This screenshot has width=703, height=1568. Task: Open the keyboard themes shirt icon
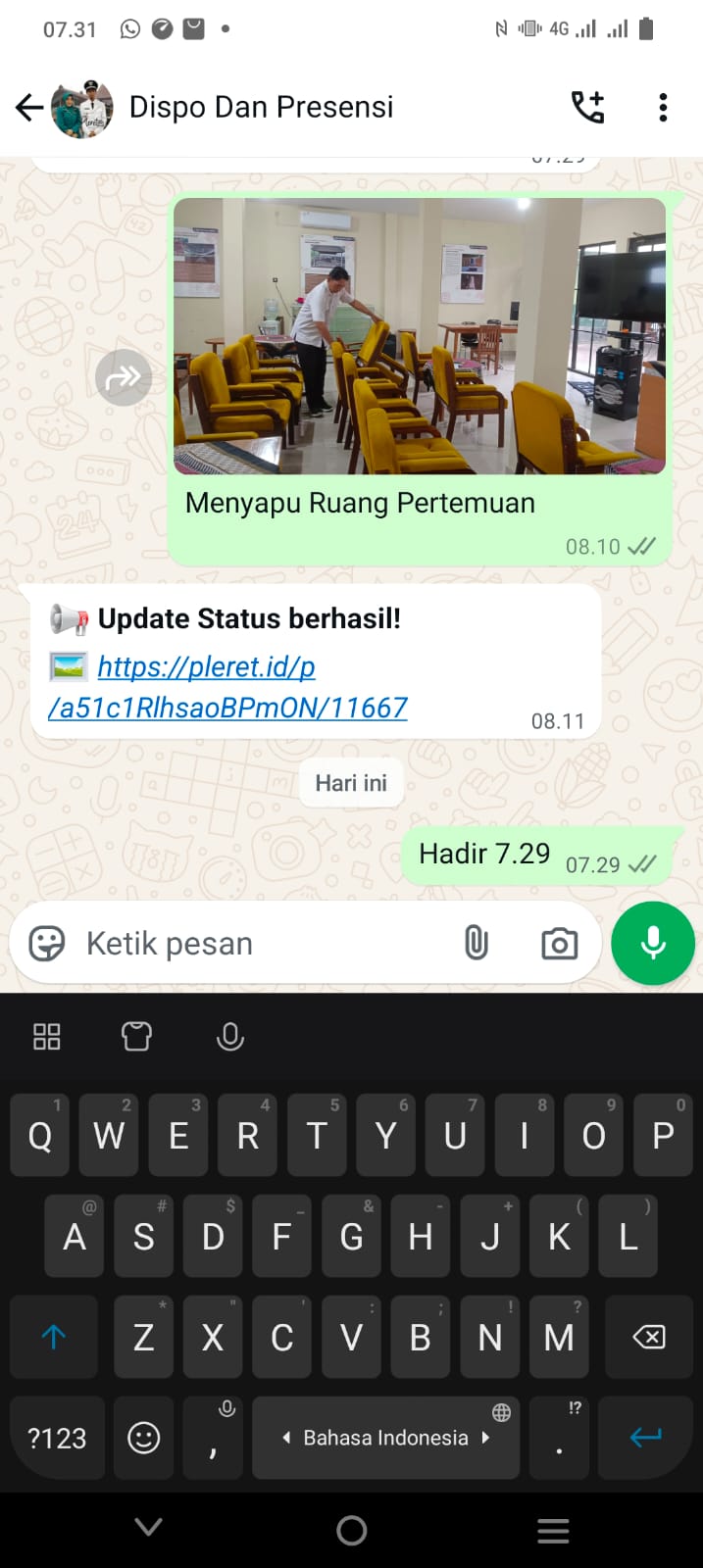point(136,1036)
